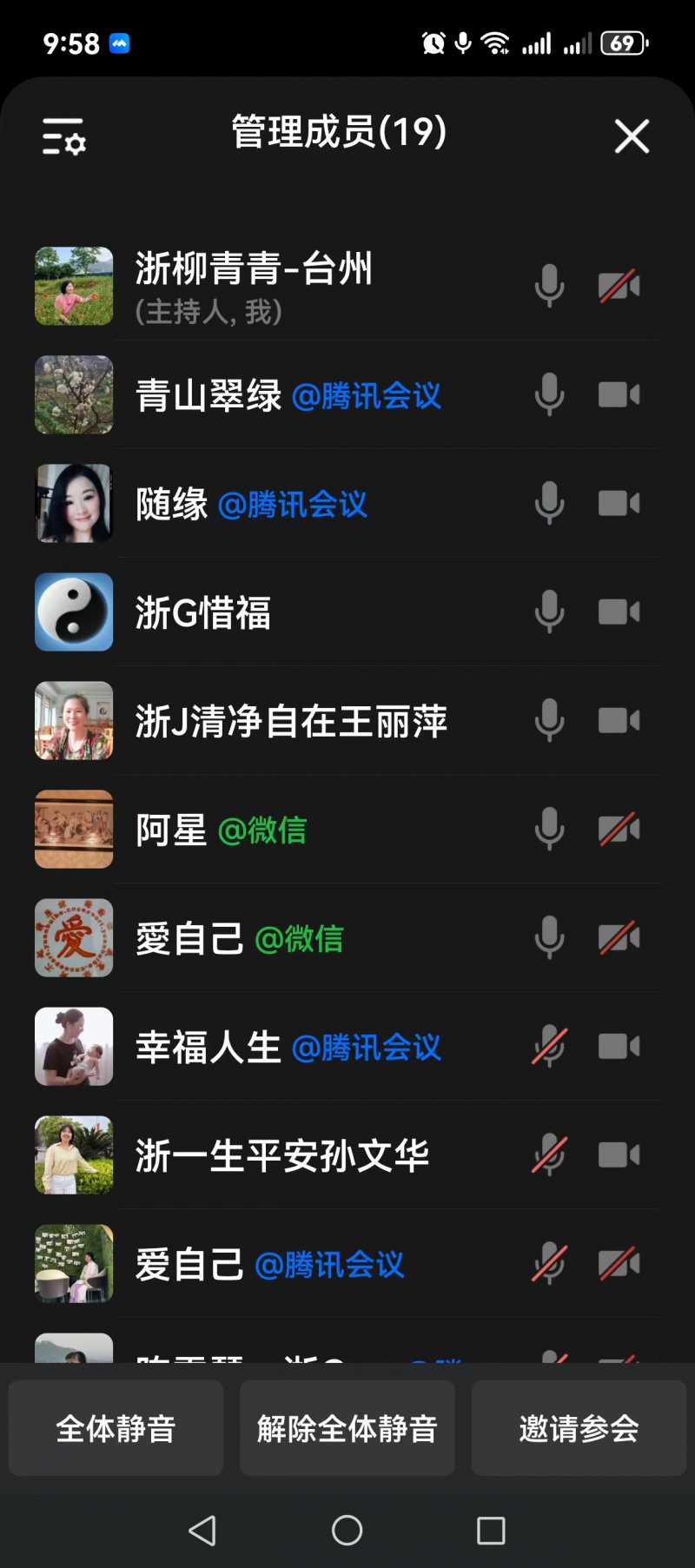Go back with system back button
The width and height of the screenshot is (695, 1568).
click(202, 1531)
